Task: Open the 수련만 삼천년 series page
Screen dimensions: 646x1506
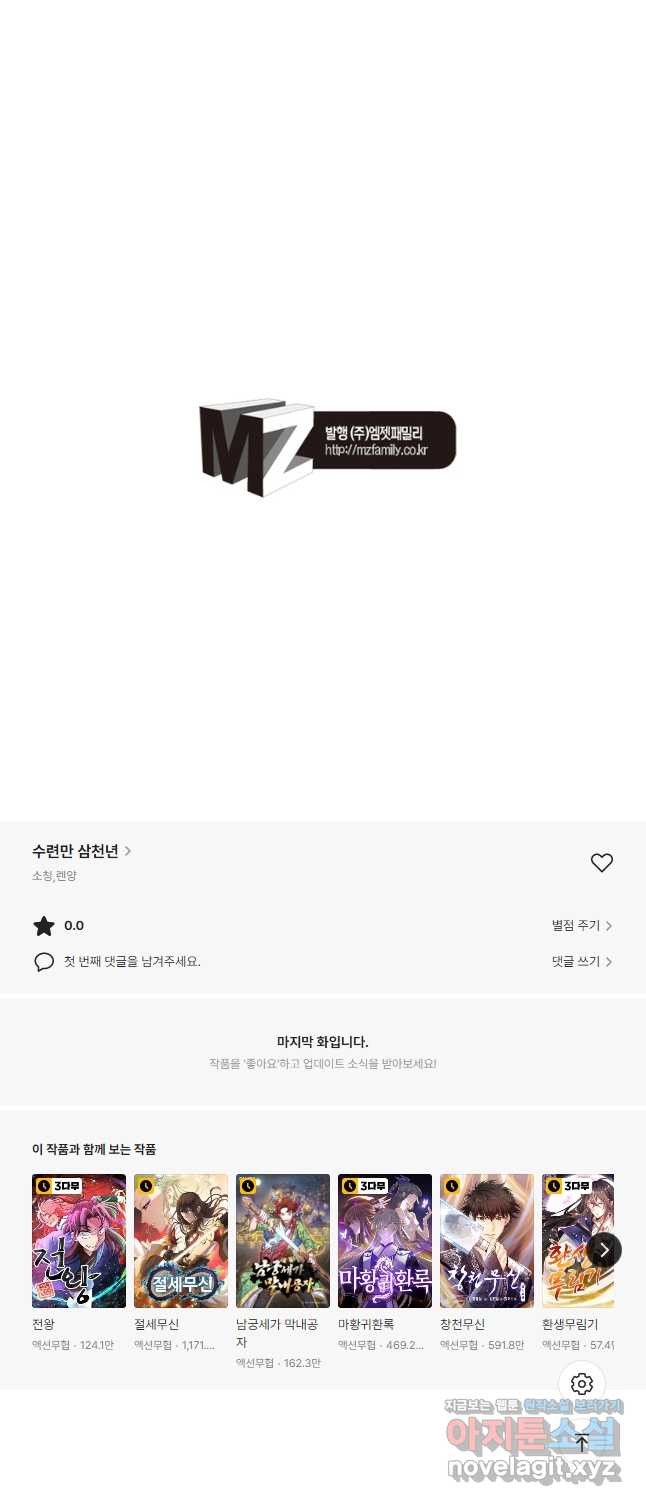Action: coord(81,851)
